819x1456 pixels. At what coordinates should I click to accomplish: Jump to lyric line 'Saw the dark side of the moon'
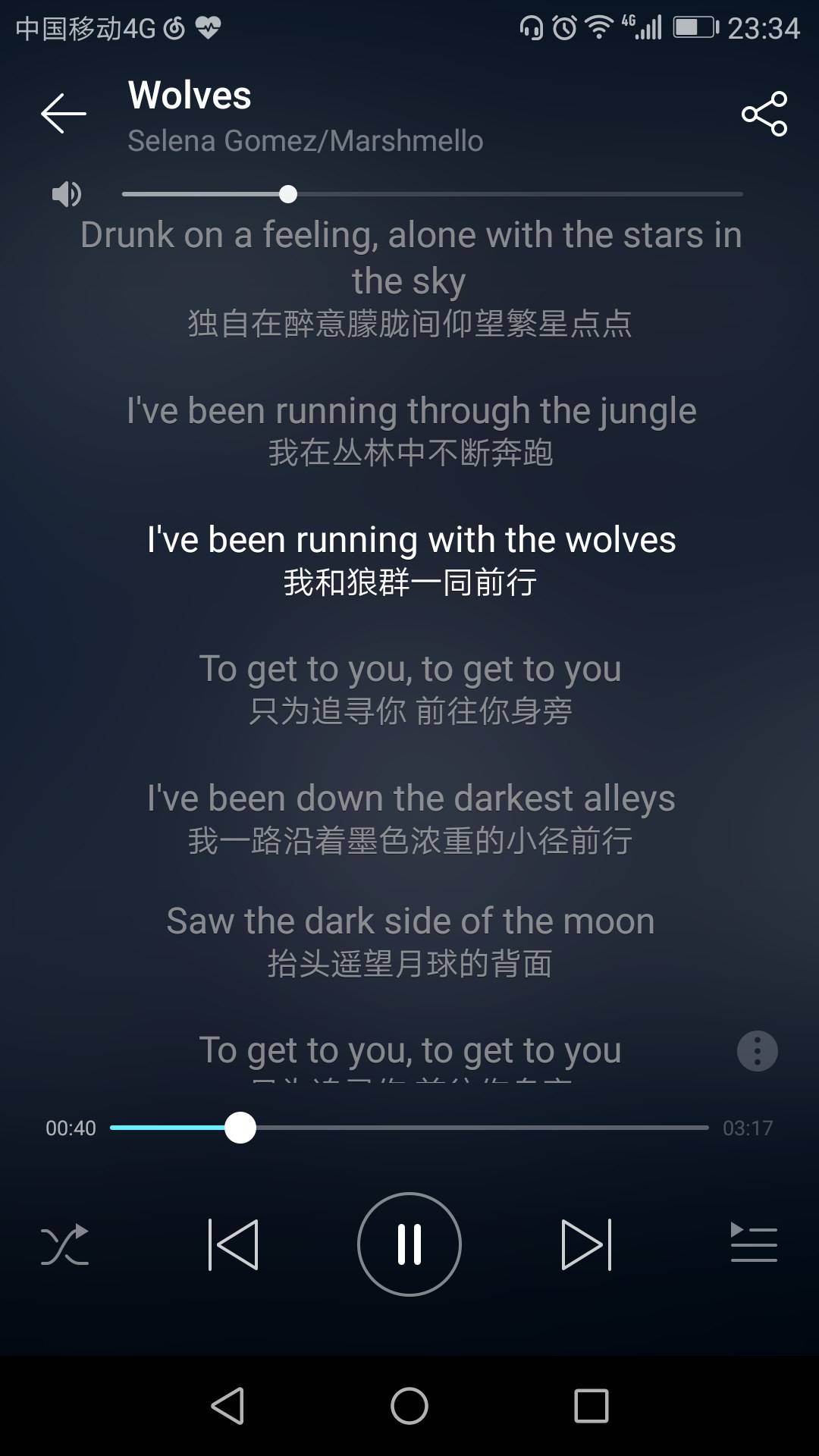(x=409, y=921)
